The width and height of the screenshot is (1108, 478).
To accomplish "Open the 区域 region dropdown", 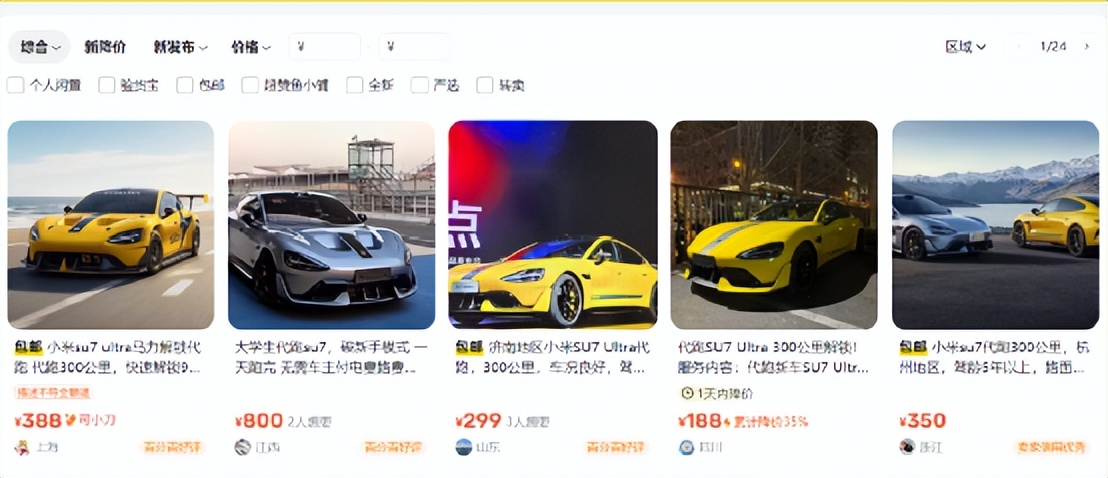I will (965, 47).
